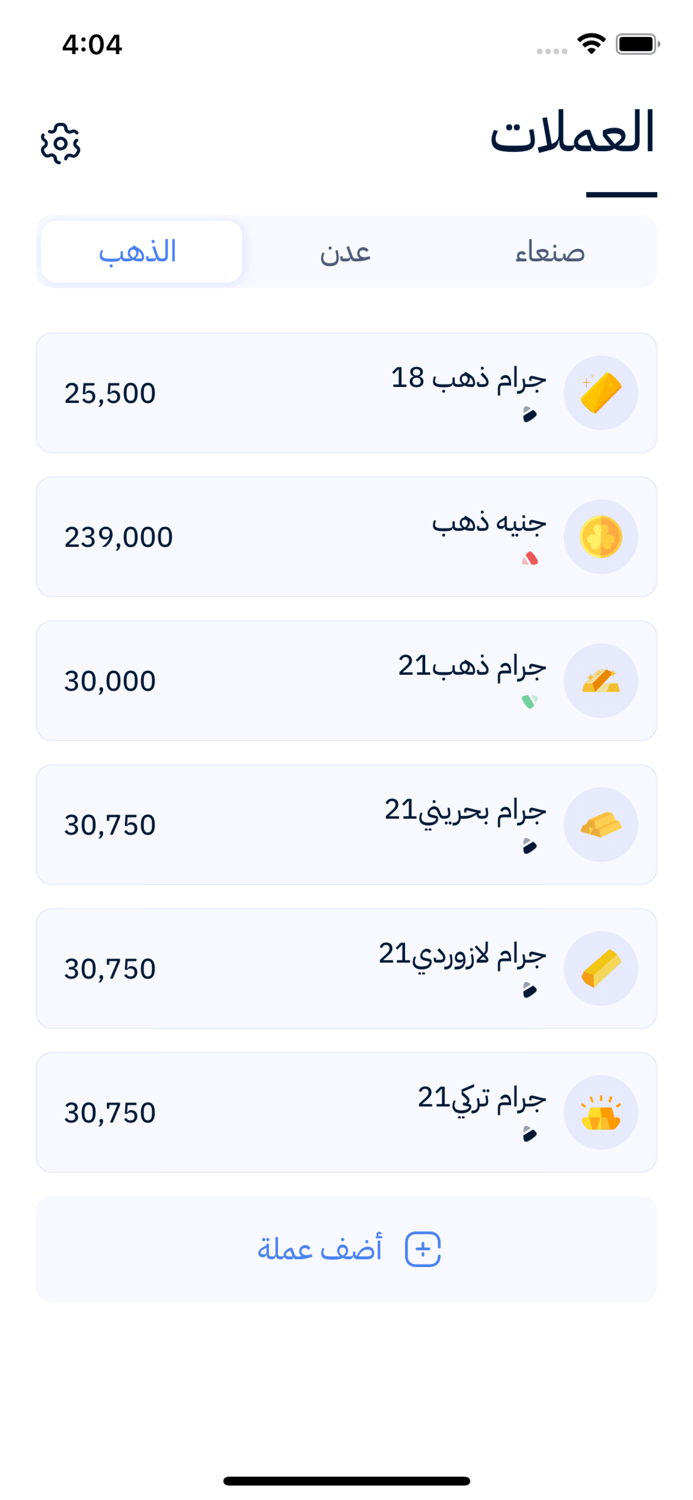693x1500 pixels.
Task: Open the جرام تركي21 card
Action: (346, 1112)
